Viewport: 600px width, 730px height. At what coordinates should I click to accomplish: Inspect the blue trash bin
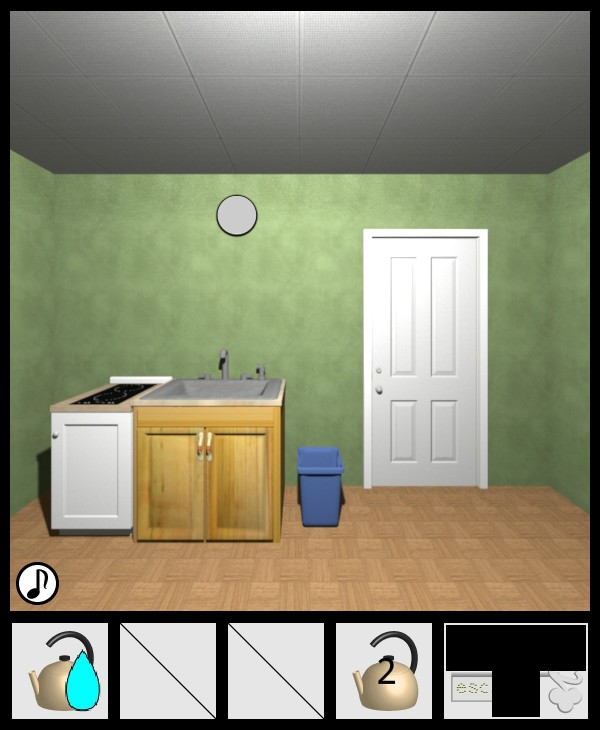320,488
